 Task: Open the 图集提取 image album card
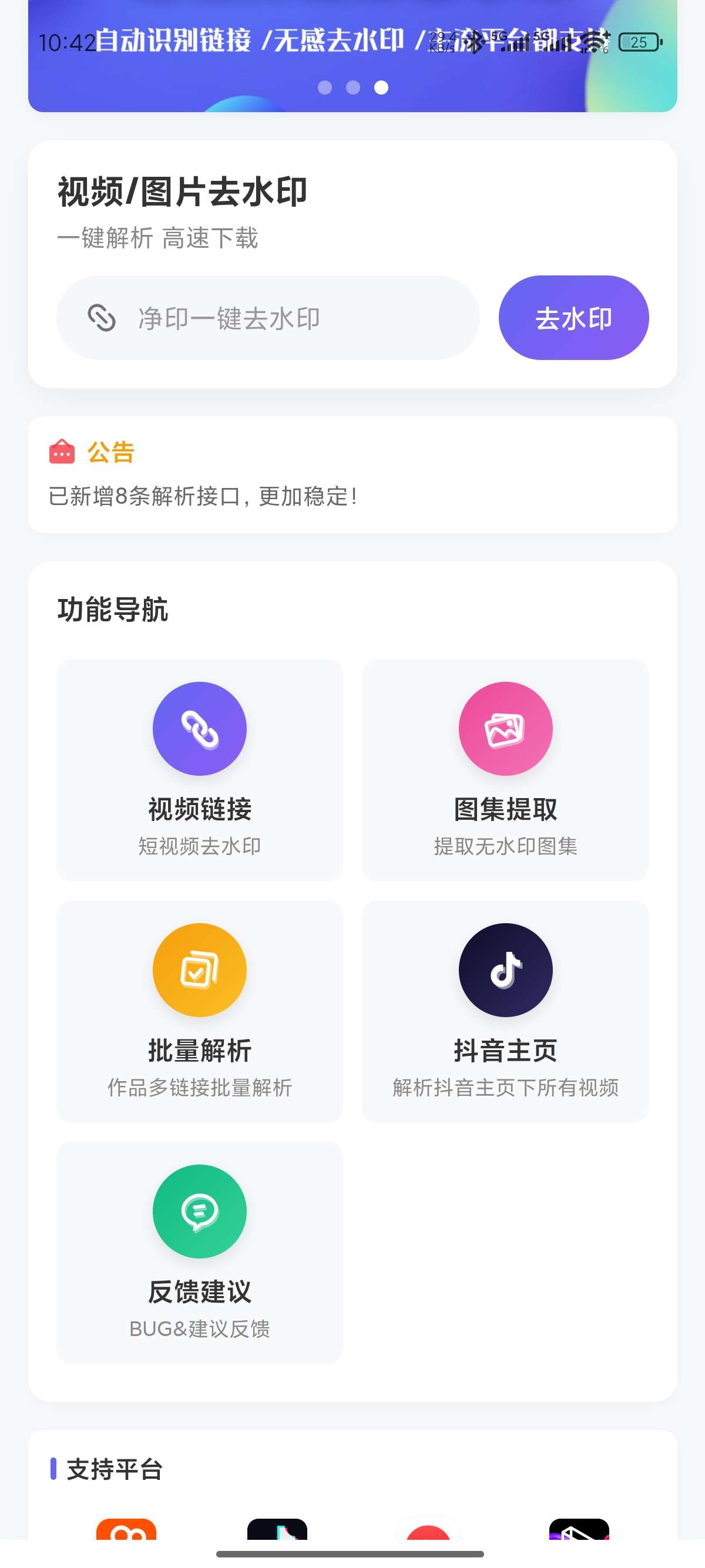[x=505, y=769]
